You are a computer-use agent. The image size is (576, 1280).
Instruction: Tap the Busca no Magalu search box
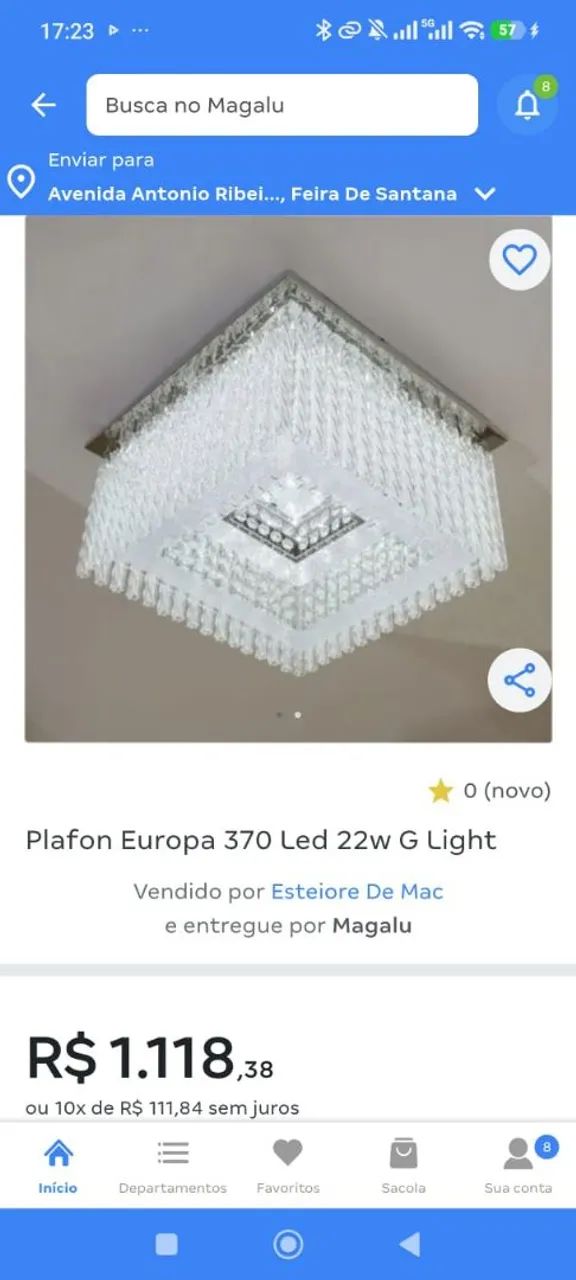(x=282, y=105)
